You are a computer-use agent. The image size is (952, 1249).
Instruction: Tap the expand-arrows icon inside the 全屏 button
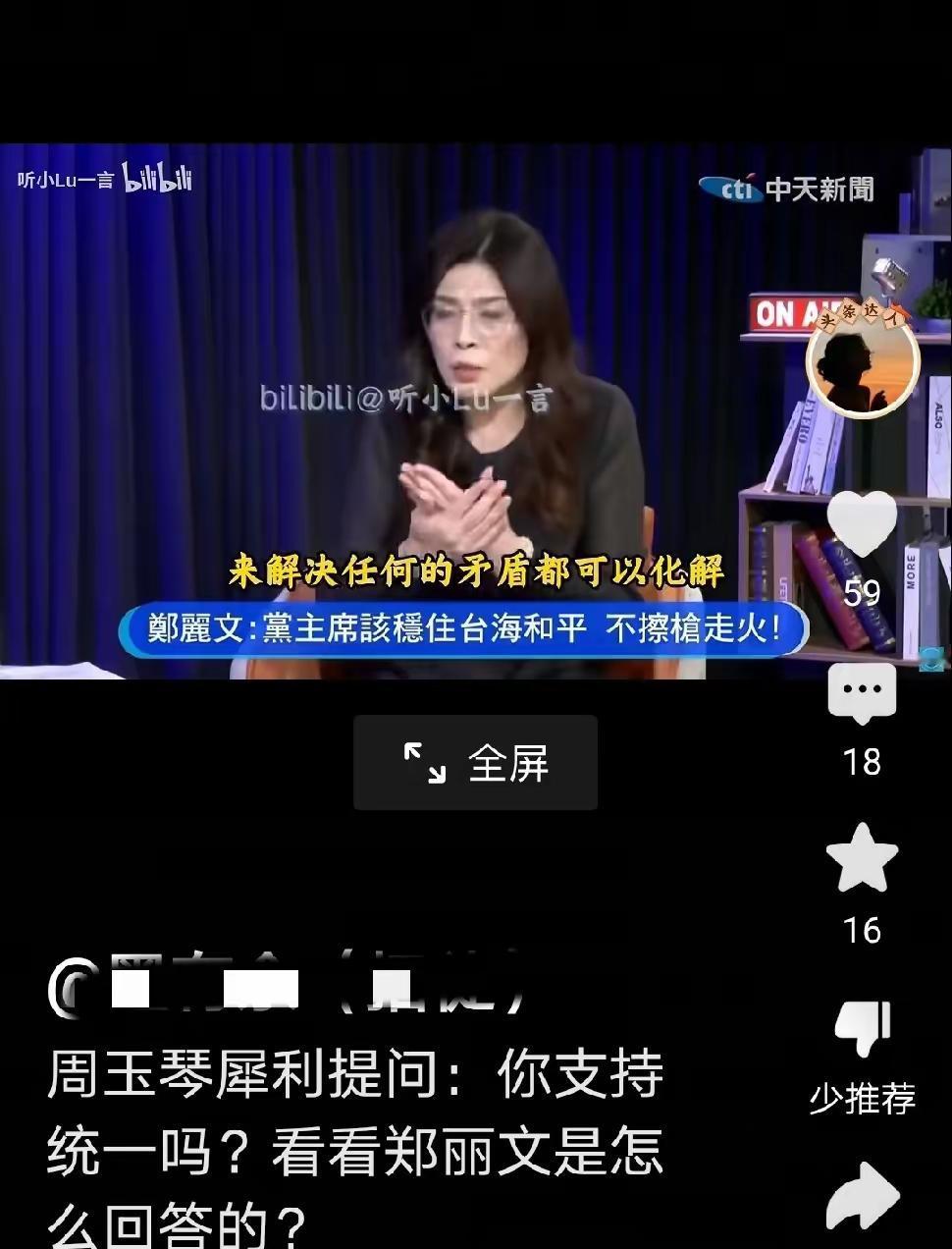[424, 763]
